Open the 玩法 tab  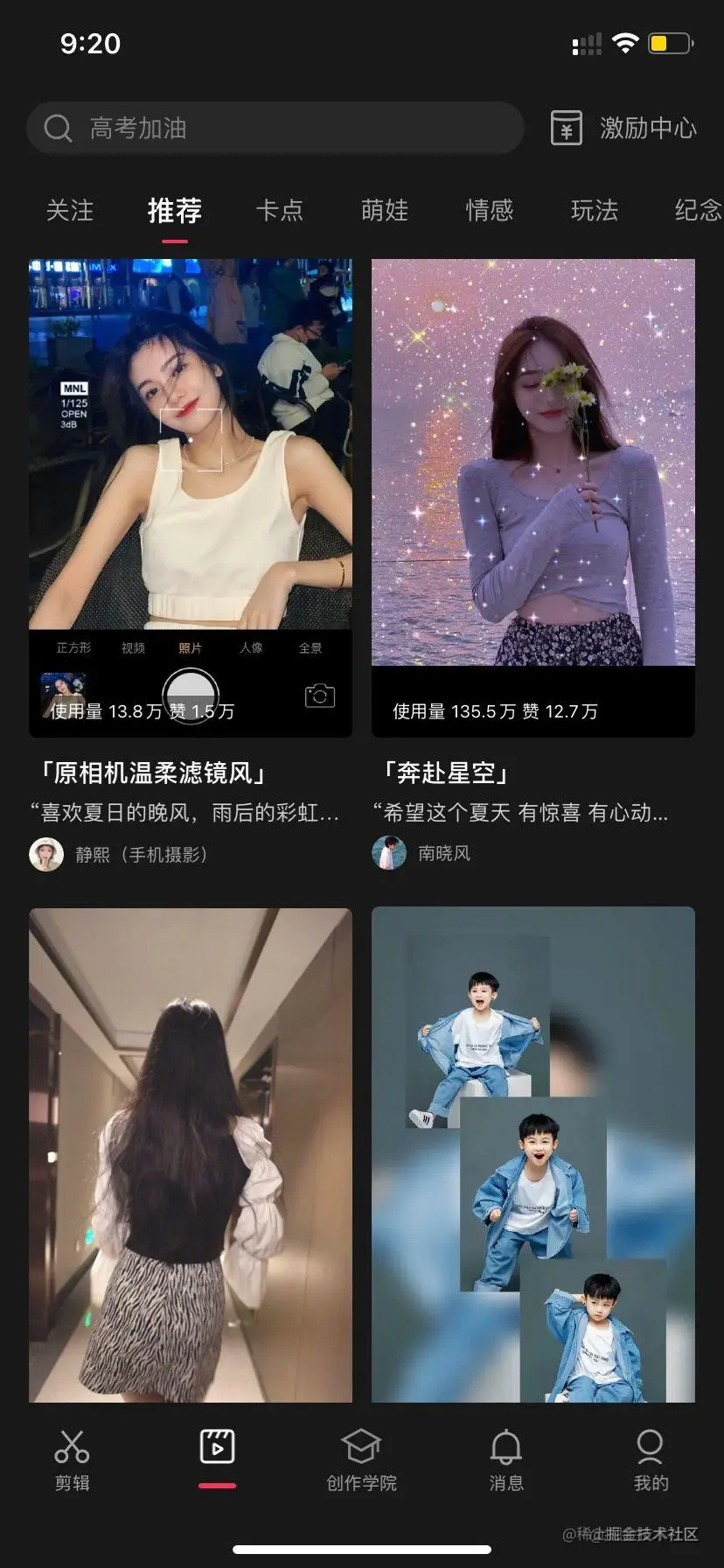coord(595,211)
